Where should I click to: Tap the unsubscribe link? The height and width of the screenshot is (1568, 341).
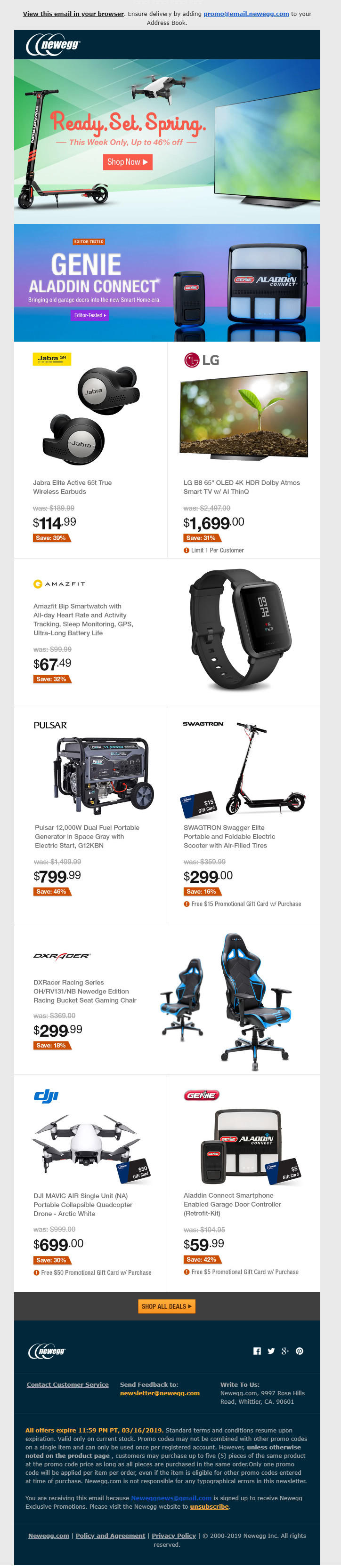(209, 1506)
